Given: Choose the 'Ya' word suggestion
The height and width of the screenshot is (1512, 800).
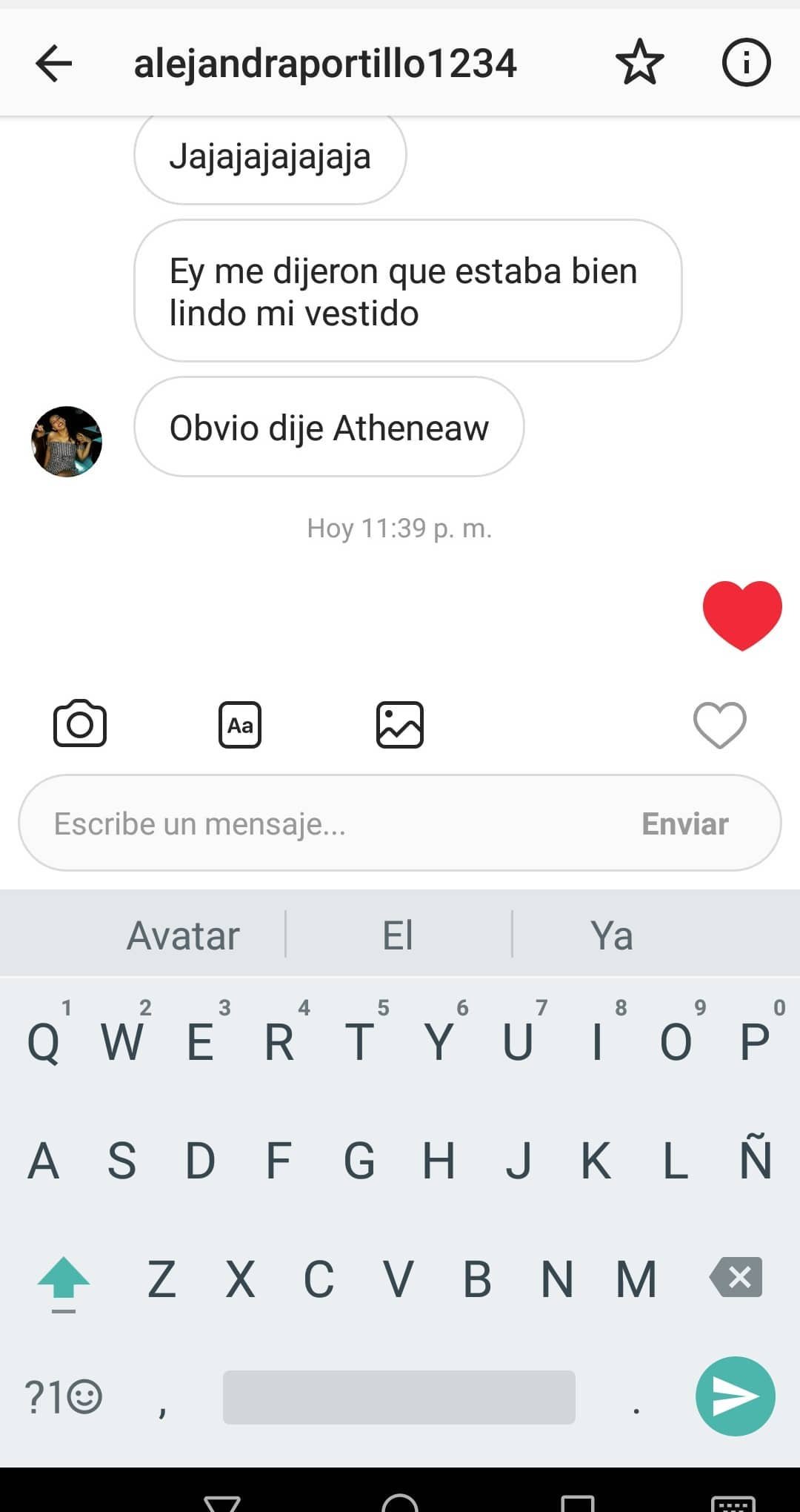Looking at the screenshot, I should [612, 935].
